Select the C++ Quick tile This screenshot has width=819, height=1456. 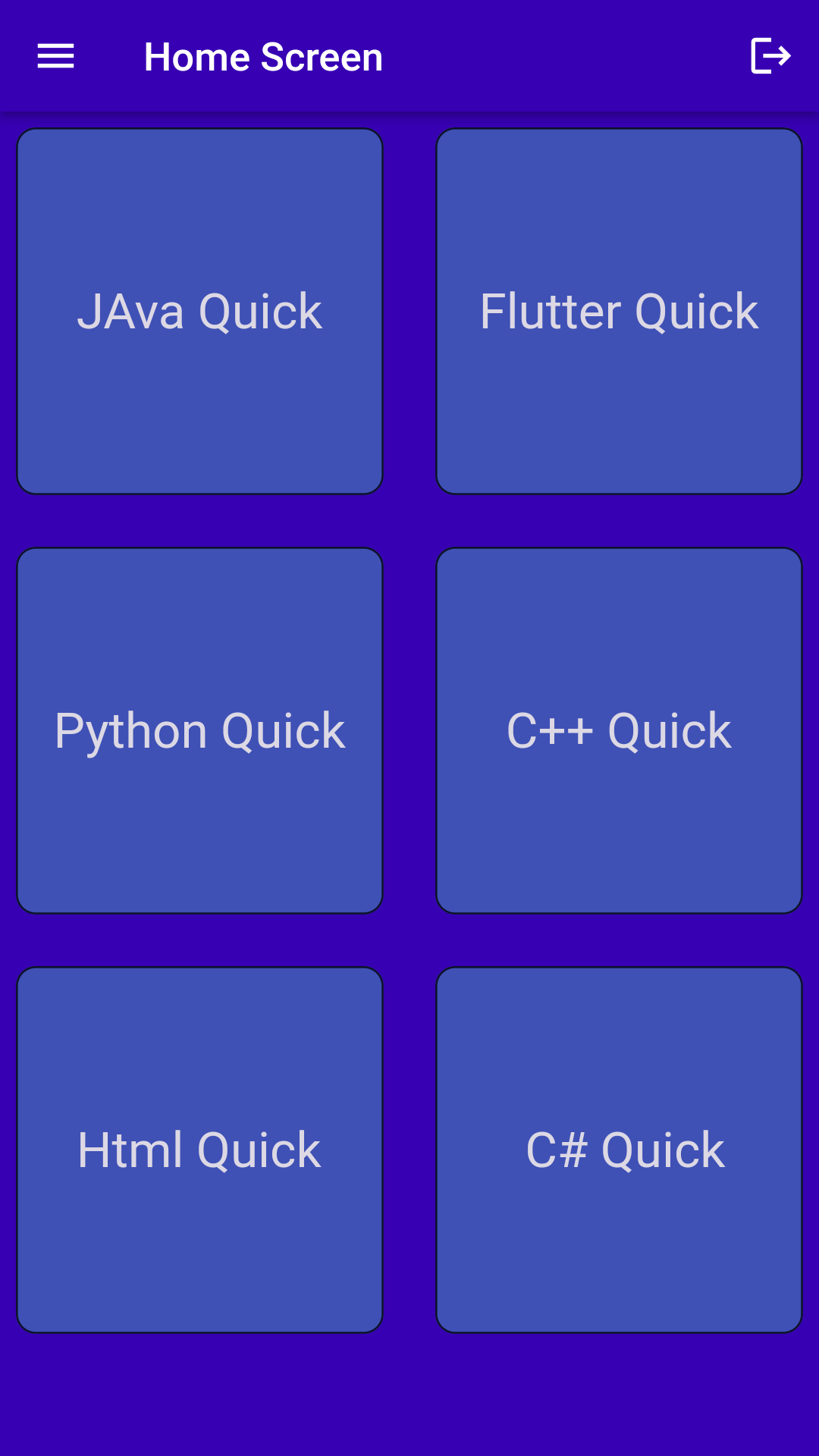[x=619, y=730]
